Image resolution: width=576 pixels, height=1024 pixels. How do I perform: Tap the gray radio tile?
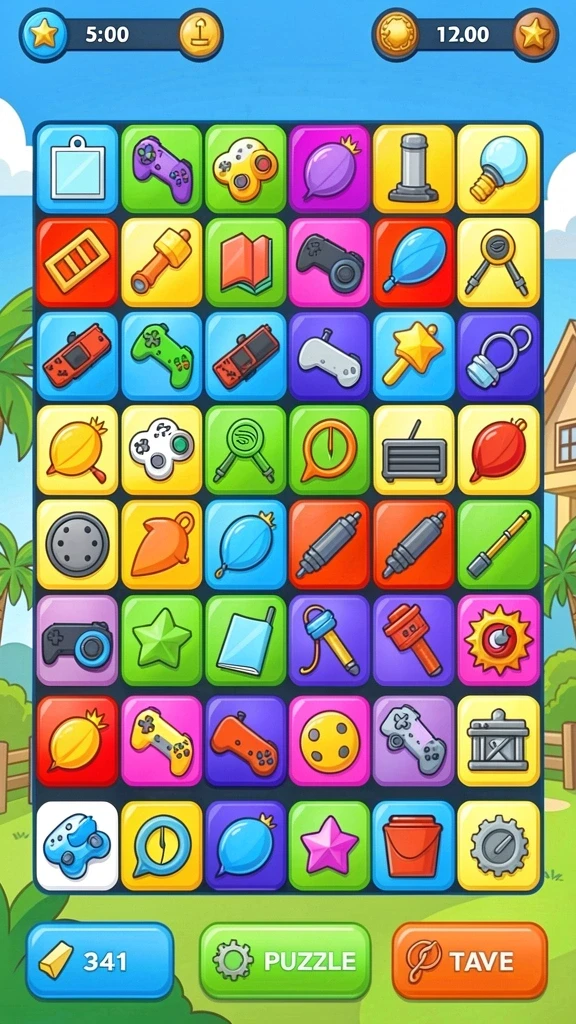click(414, 450)
